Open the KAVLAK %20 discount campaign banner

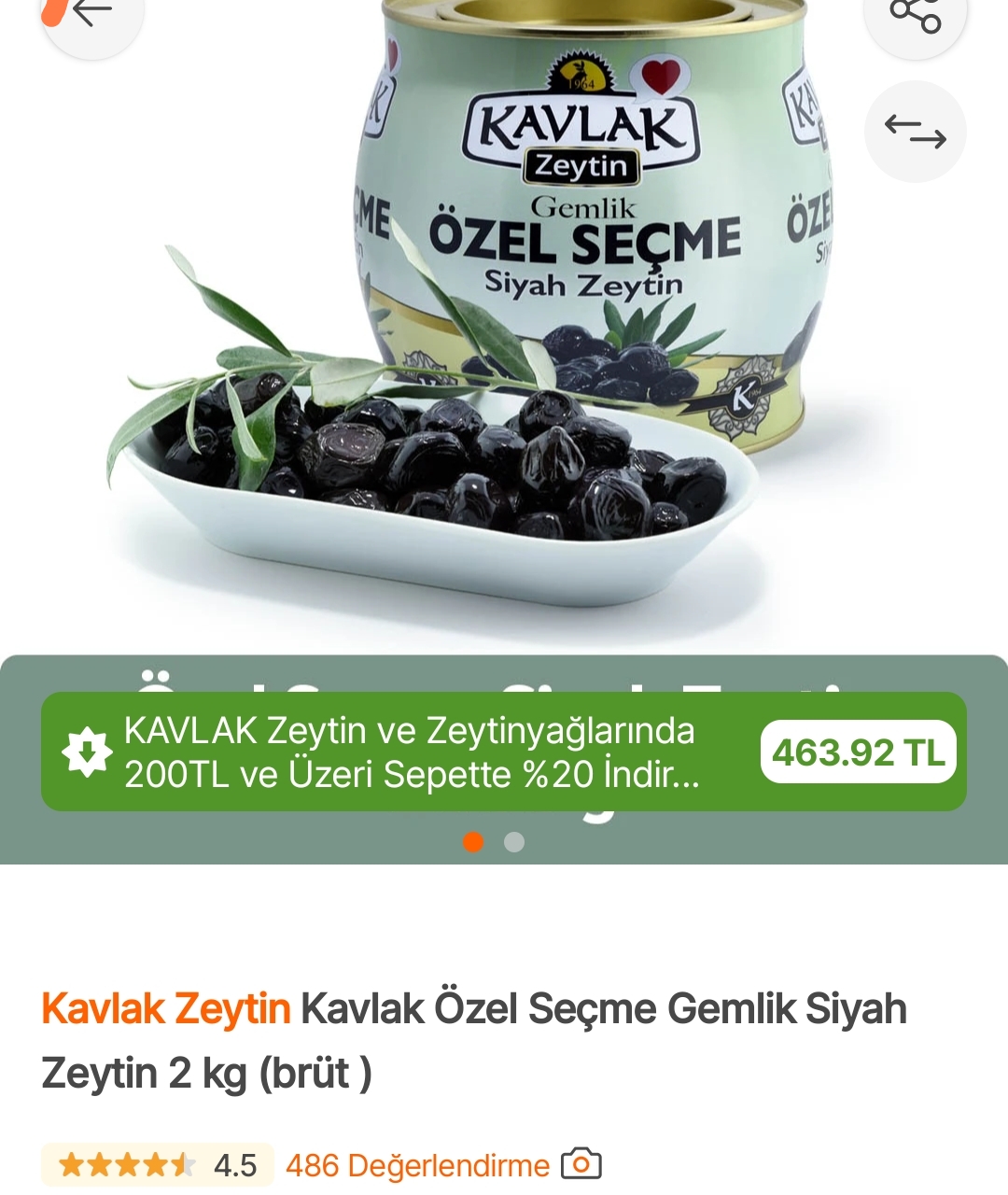pyautogui.click(x=411, y=752)
